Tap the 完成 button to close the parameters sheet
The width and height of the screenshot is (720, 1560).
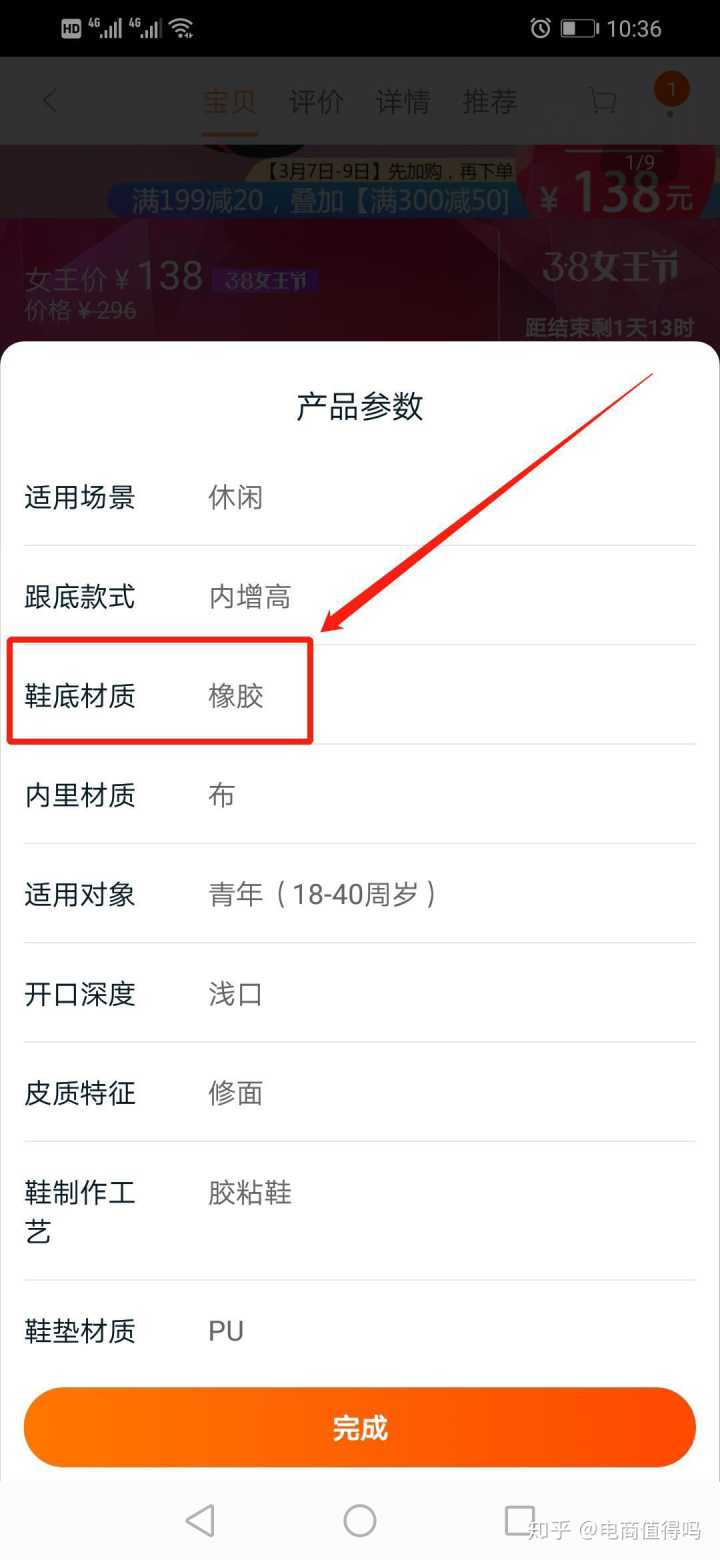(x=360, y=1427)
